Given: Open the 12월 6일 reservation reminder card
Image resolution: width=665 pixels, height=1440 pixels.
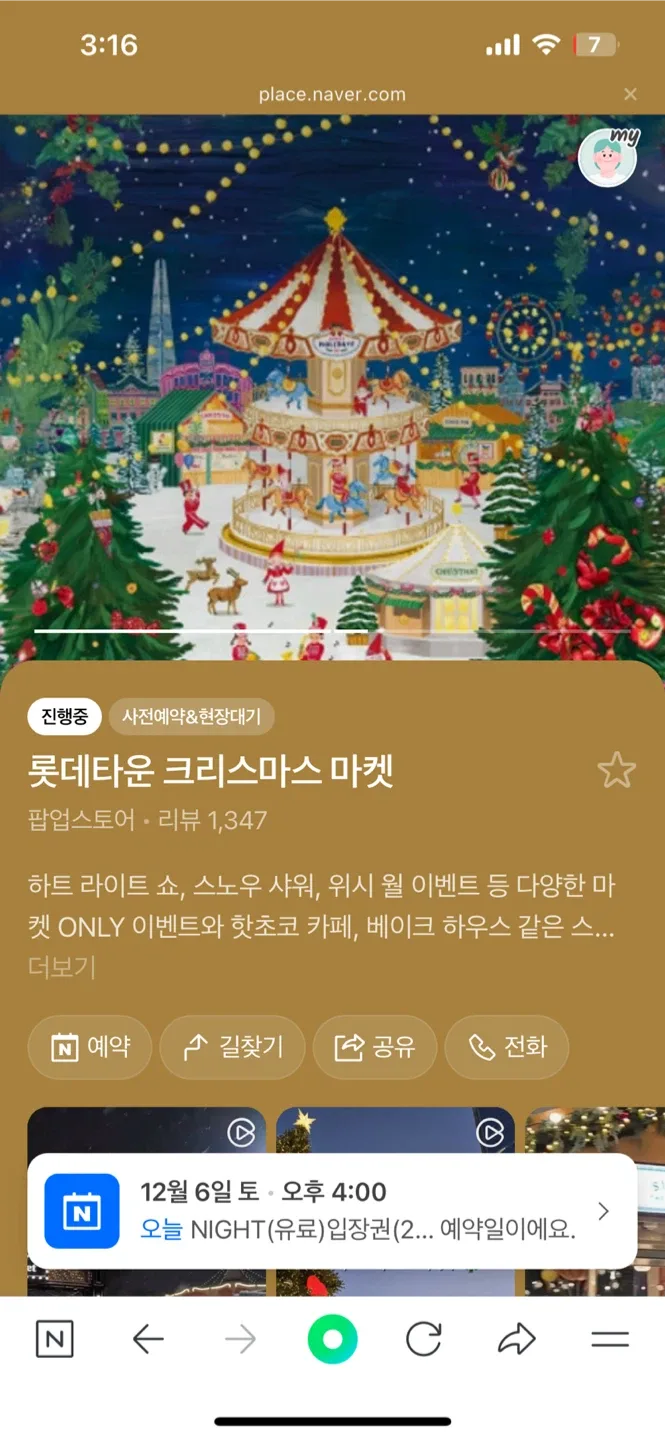Looking at the screenshot, I should pos(332,1211).
